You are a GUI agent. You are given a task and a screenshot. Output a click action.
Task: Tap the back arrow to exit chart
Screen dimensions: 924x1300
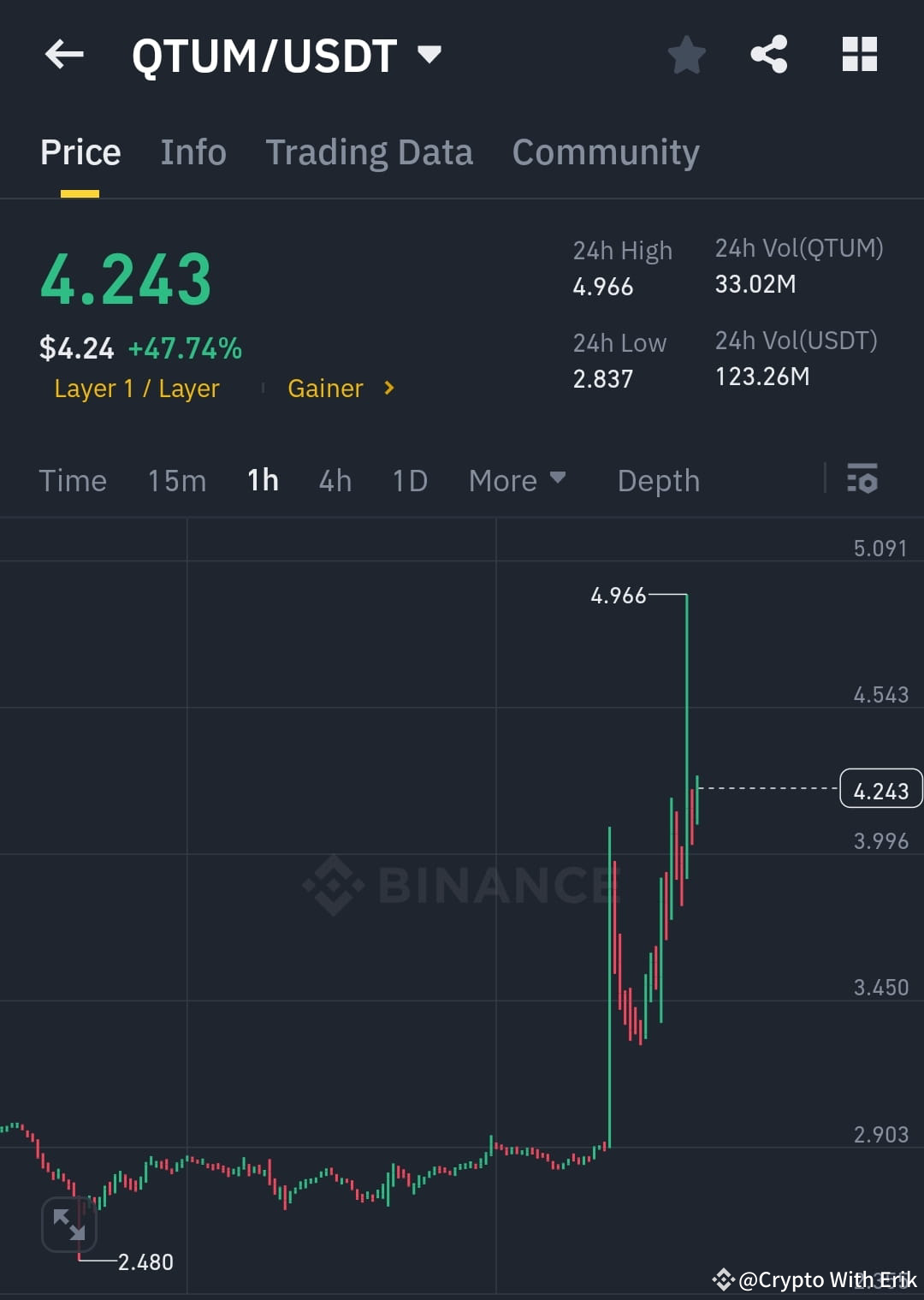[64, 54]
